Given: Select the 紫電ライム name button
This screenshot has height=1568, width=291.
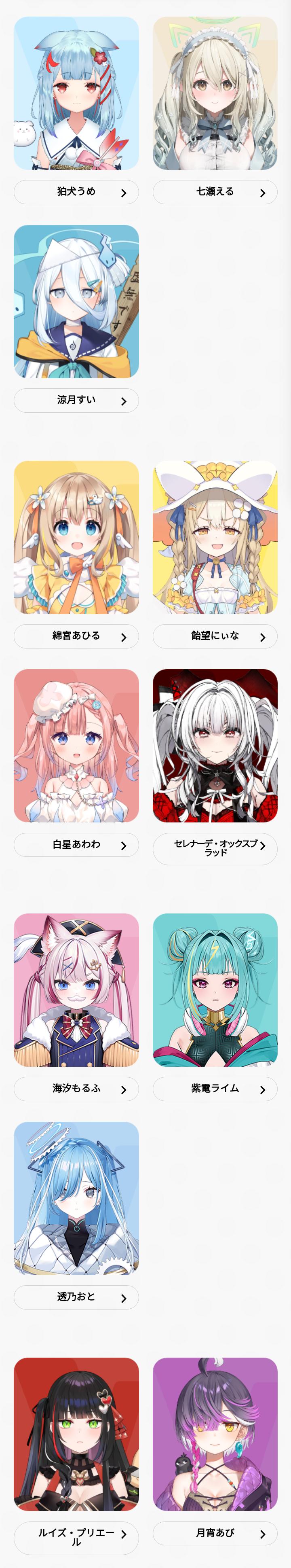Looking at the screenshot, I should pos(215,1089).
